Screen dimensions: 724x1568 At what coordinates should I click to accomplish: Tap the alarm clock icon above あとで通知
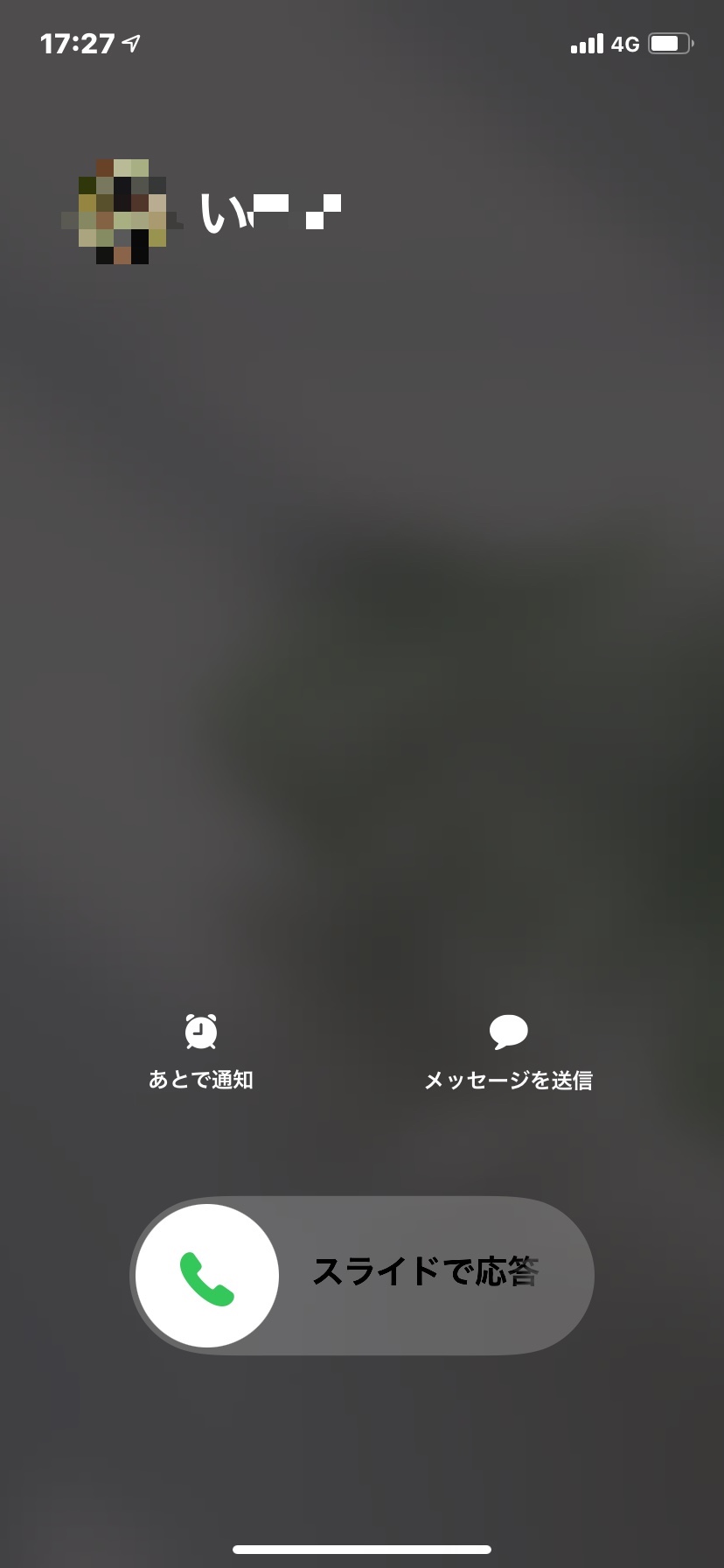[201, 1031]
